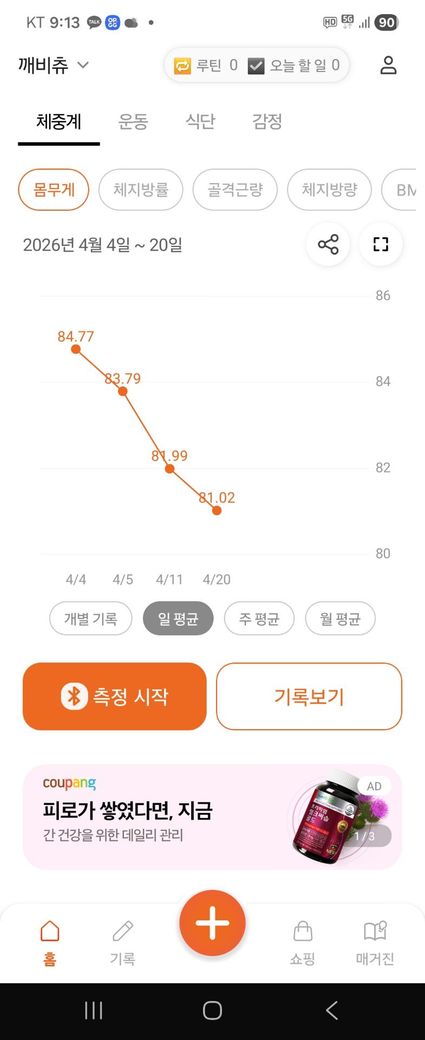The width and height of the screenshot is (425, 1040).
Task: Open 기록보기 to view records
Action: pyautogui.click(x=309, y=696)
